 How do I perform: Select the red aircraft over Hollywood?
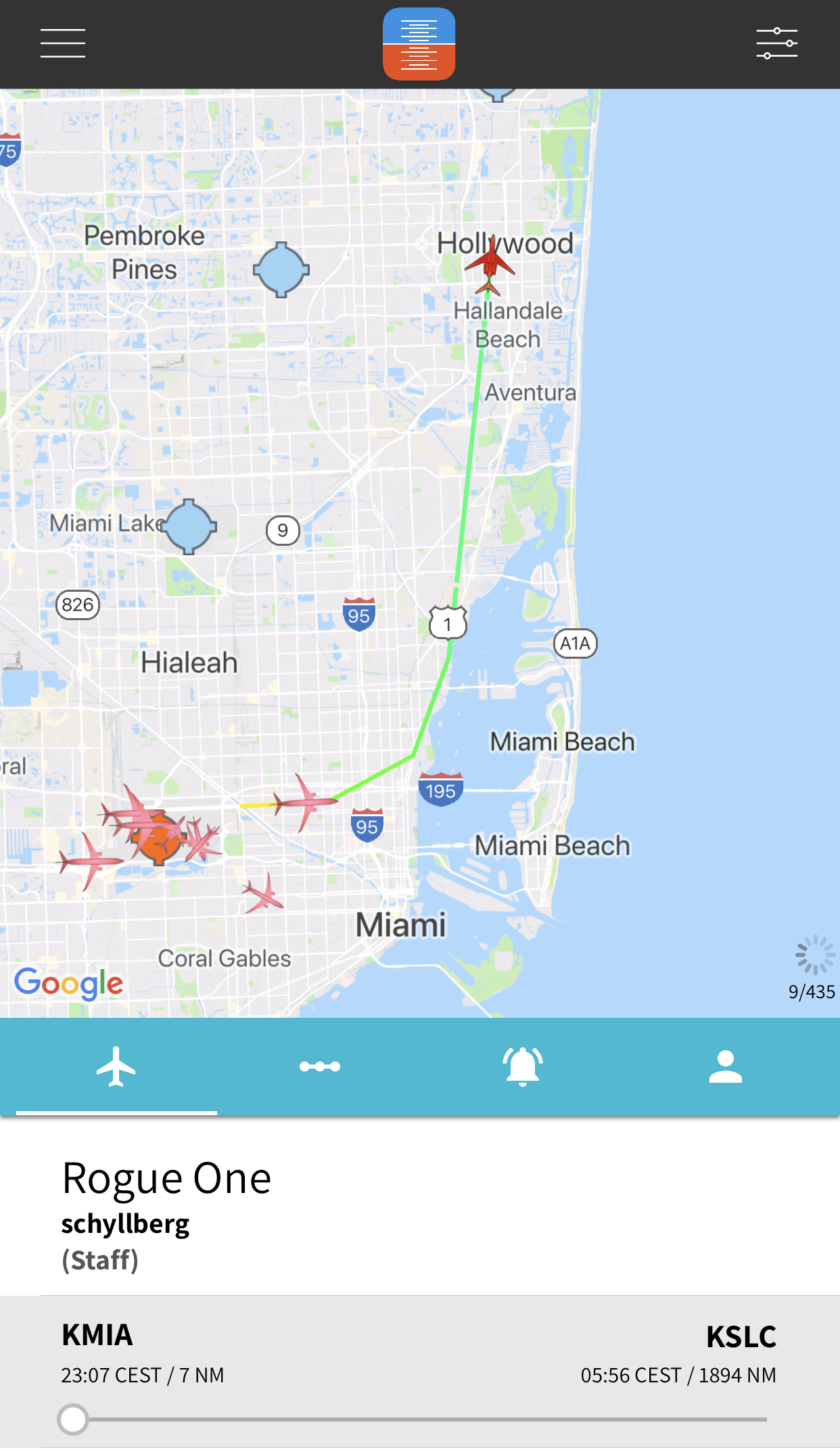[490, 260]
